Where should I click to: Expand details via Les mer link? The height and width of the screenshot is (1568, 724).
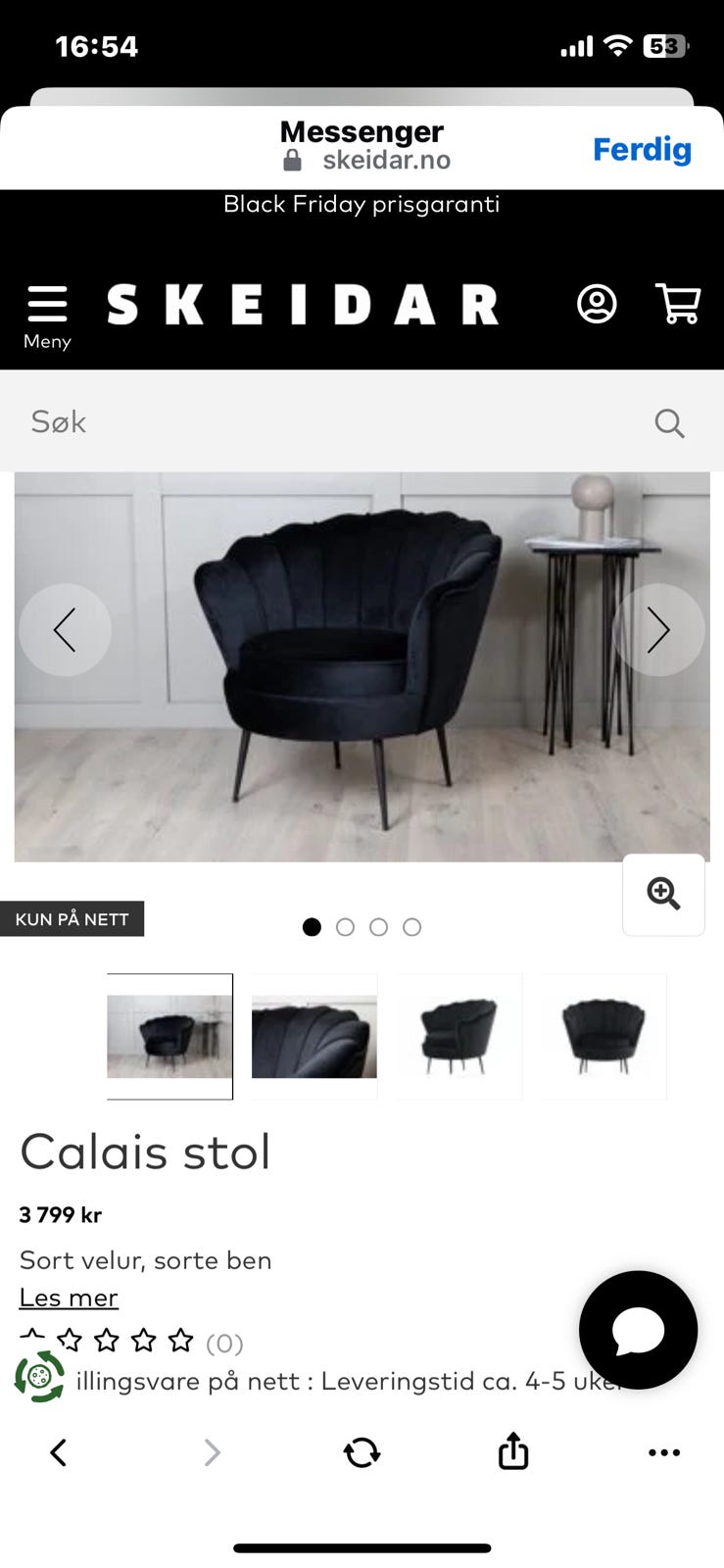(x=69, y=1296)
